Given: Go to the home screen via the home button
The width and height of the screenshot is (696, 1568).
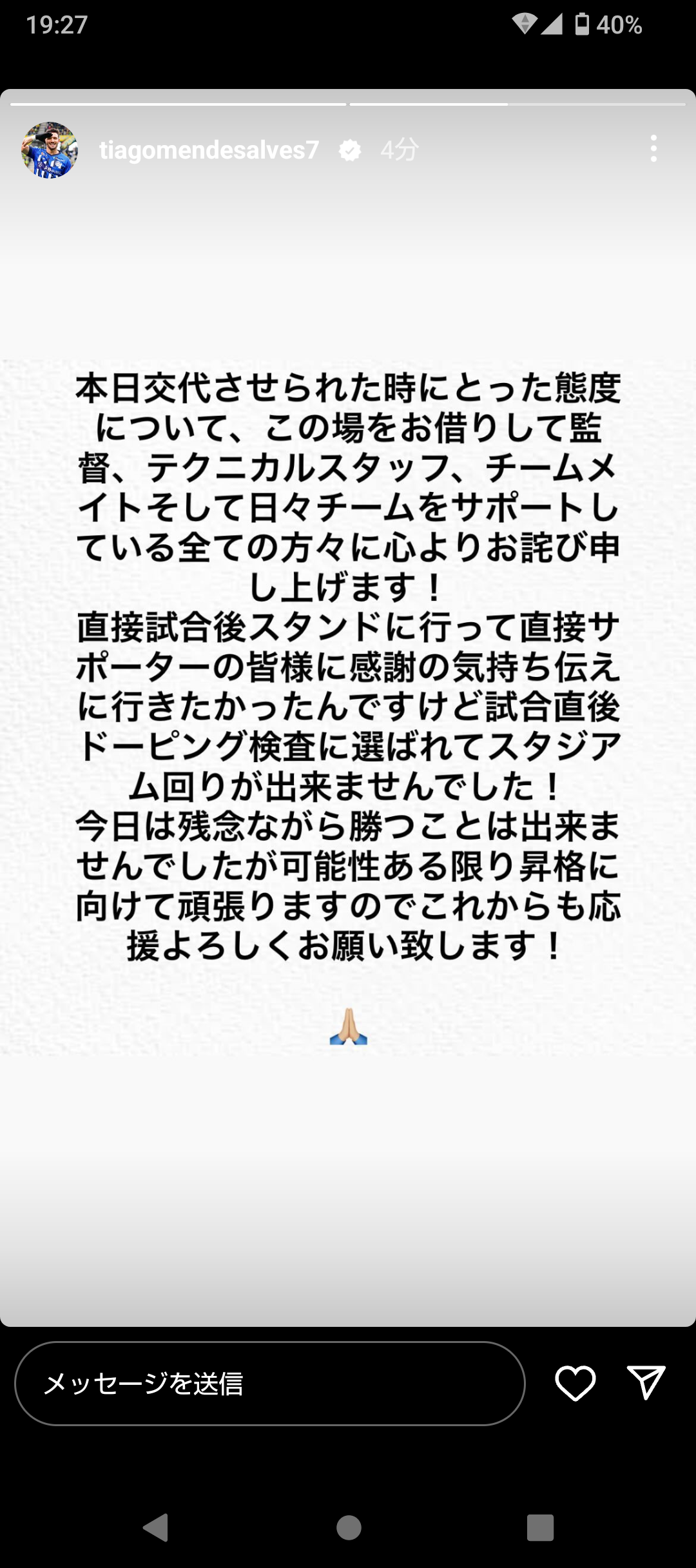Looking at the screenshot, I should tap(349, 1527).
